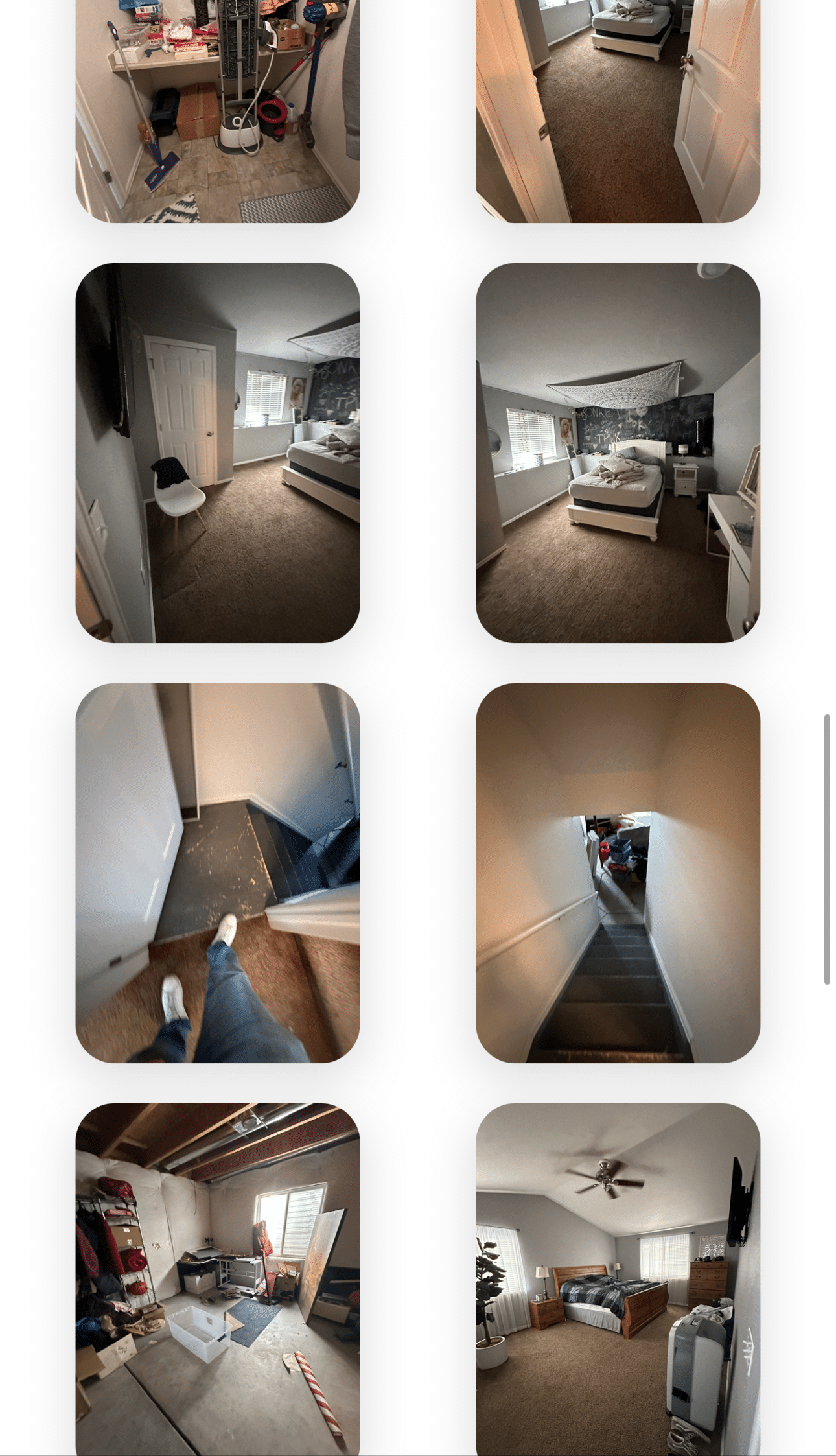Open the photo showing legs in jeans
The width and height of the screenshot is (836, 1456).
coord(217,873)
